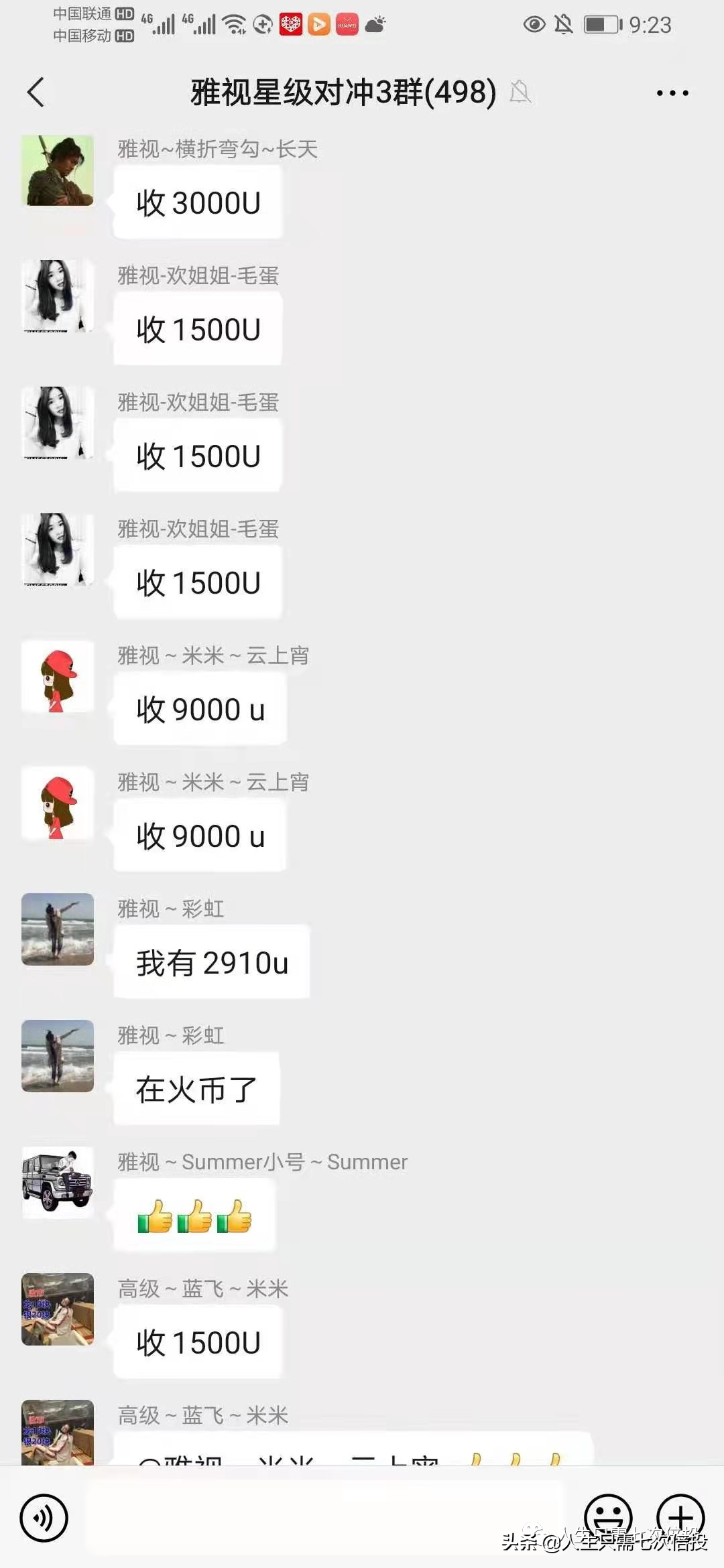Open the Summer小号 sender's avatar
This screenshot has width=724, height=1568.
tap(58, 1183)
